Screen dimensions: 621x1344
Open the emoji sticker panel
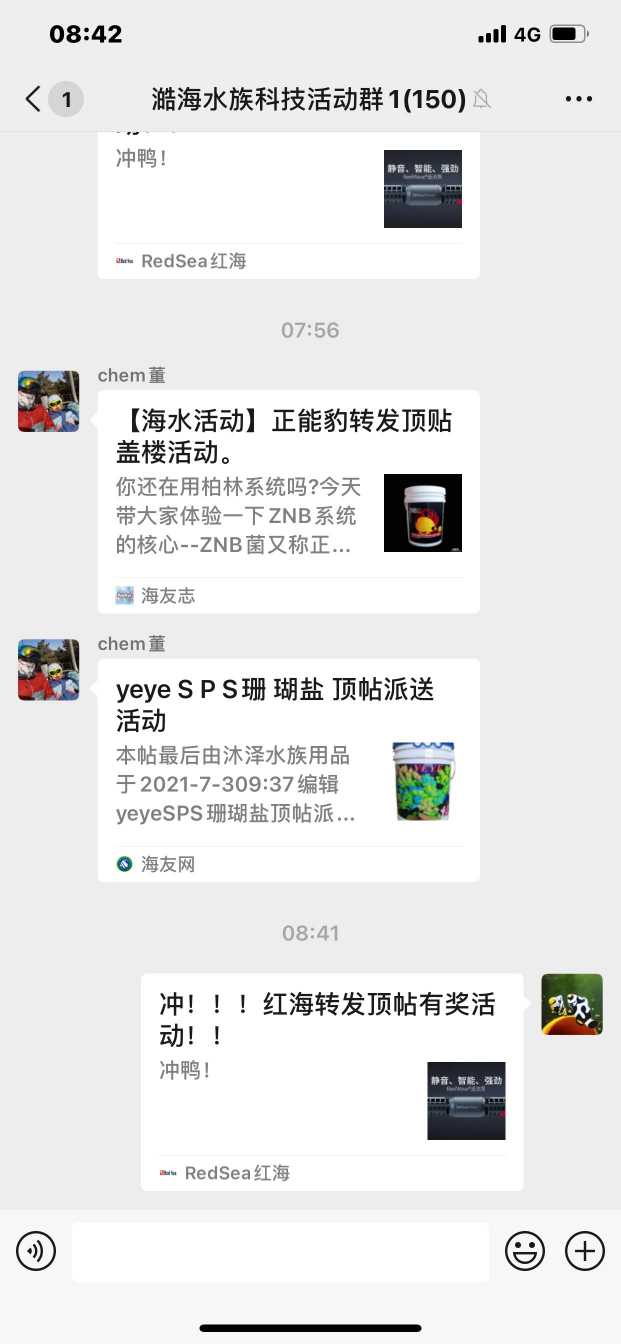pyautogui.click(x=525, y=1251)
